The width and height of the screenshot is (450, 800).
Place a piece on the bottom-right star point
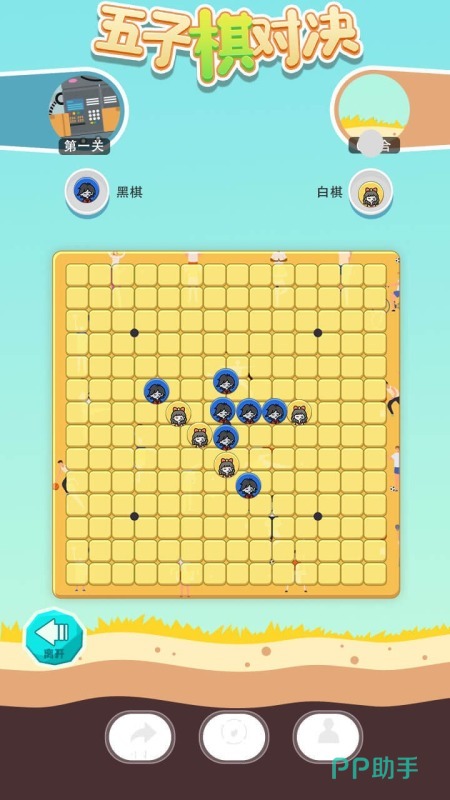click(x=317, y=516)
